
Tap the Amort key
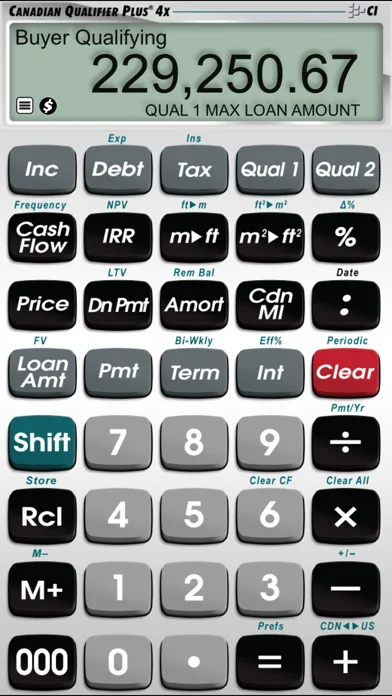coord(194,304)
